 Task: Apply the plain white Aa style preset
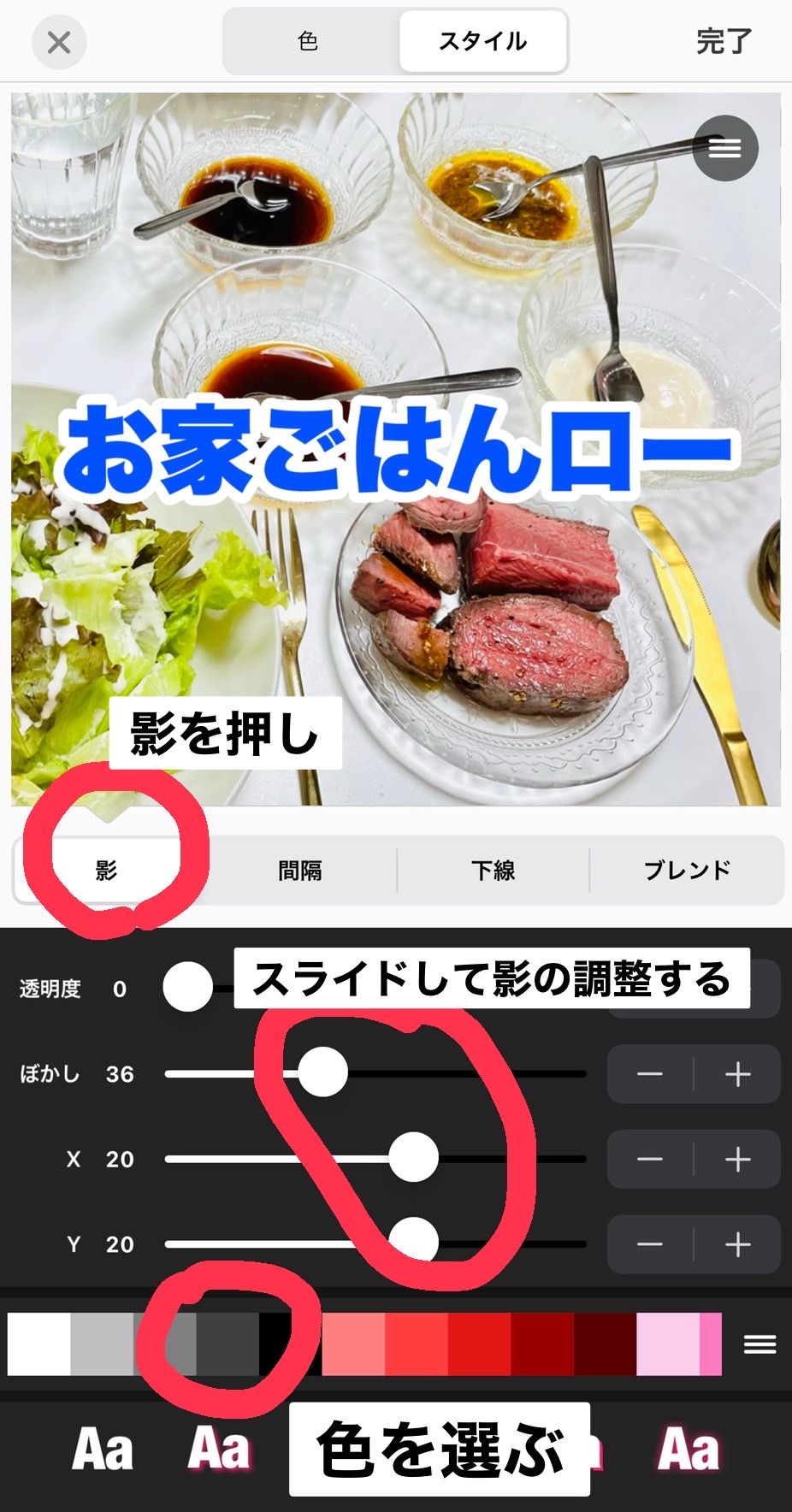[103, 1450]
